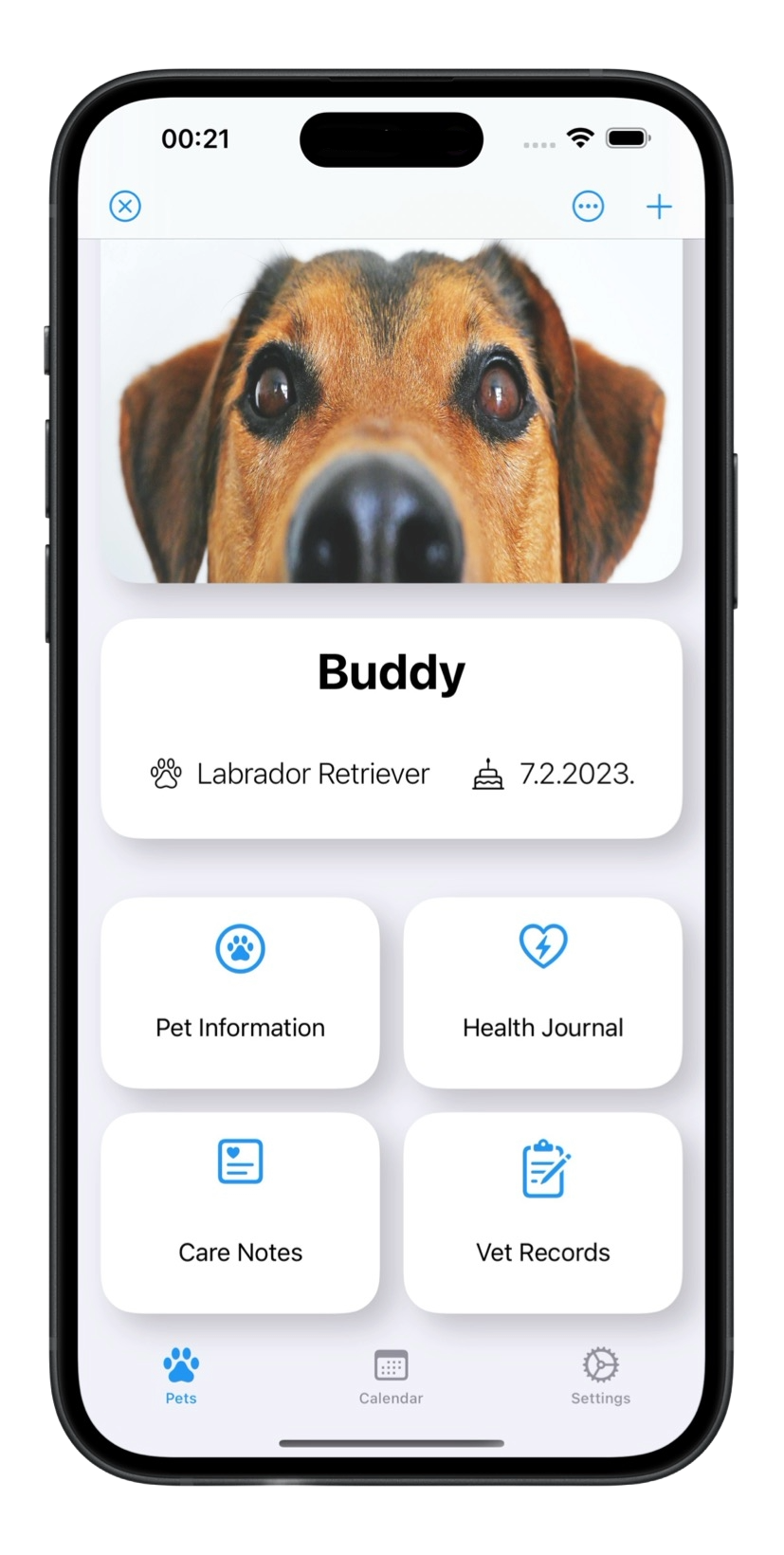Select the Pets tab
The width and height of the screenshot is (784, 1555).
click(x=181, y=1377)
